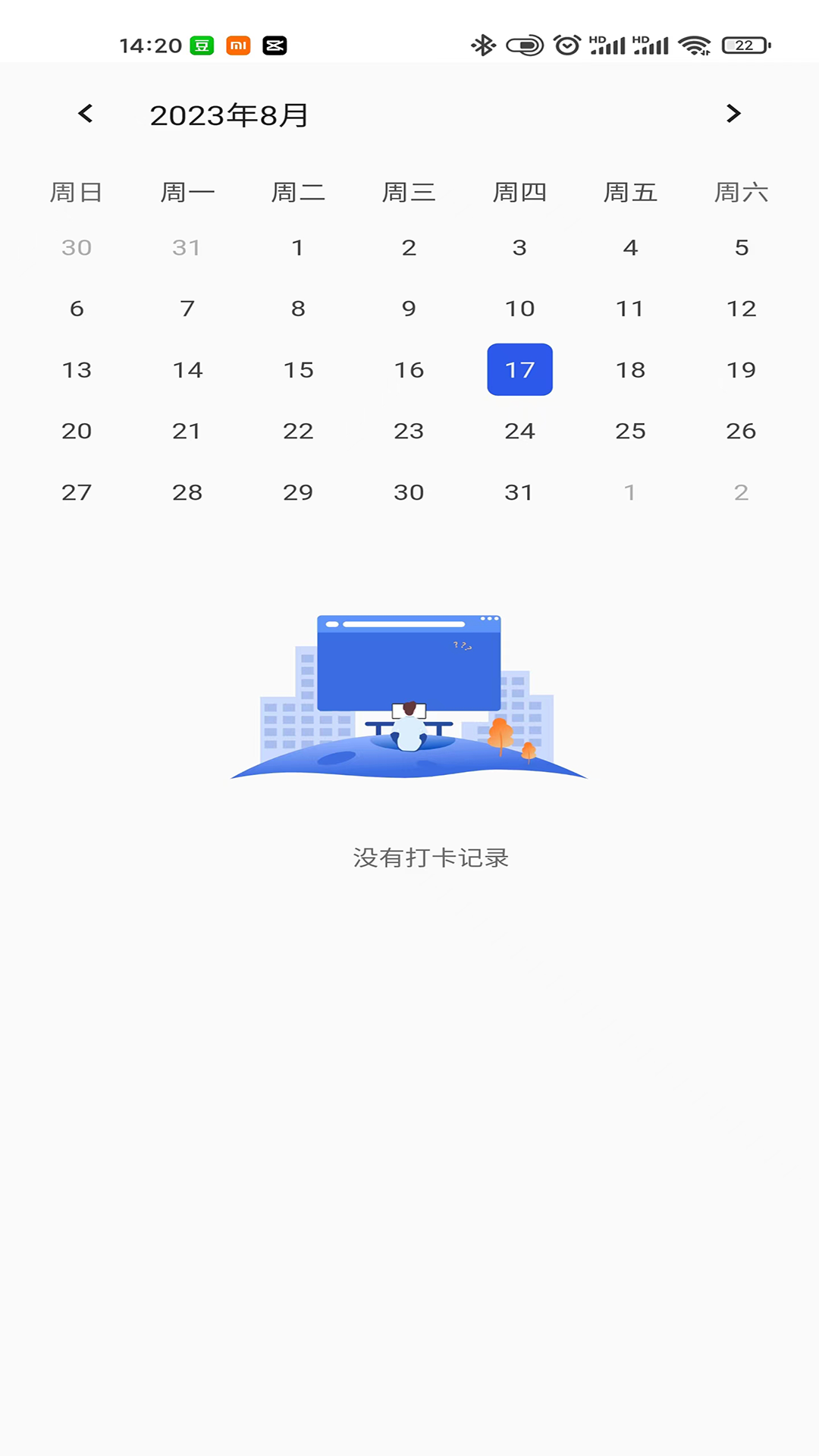The height and width of the screenshot is (1456, 819).
Task: Select August 17 on the calendar
Action: click(x=519, y=370)
